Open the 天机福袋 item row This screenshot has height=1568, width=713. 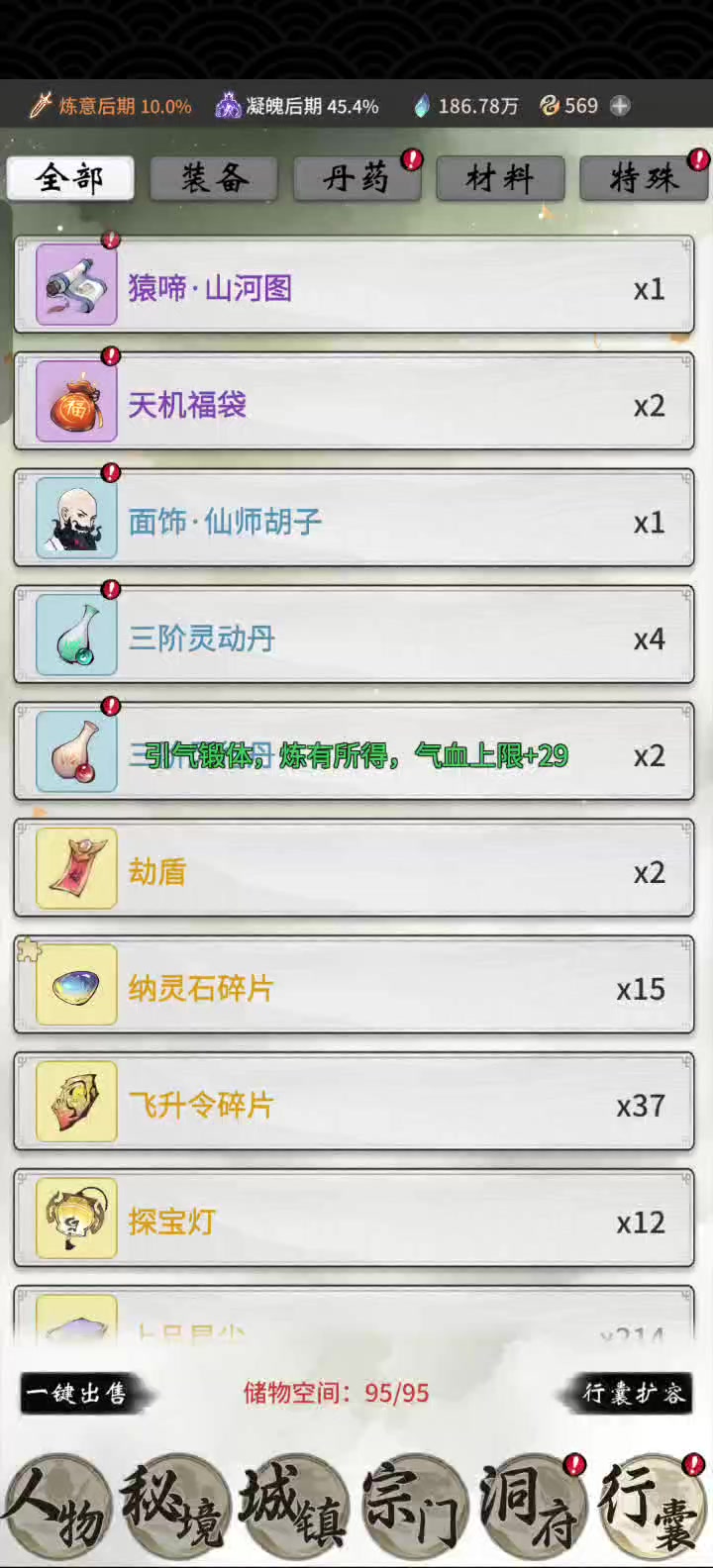point(354,405)
